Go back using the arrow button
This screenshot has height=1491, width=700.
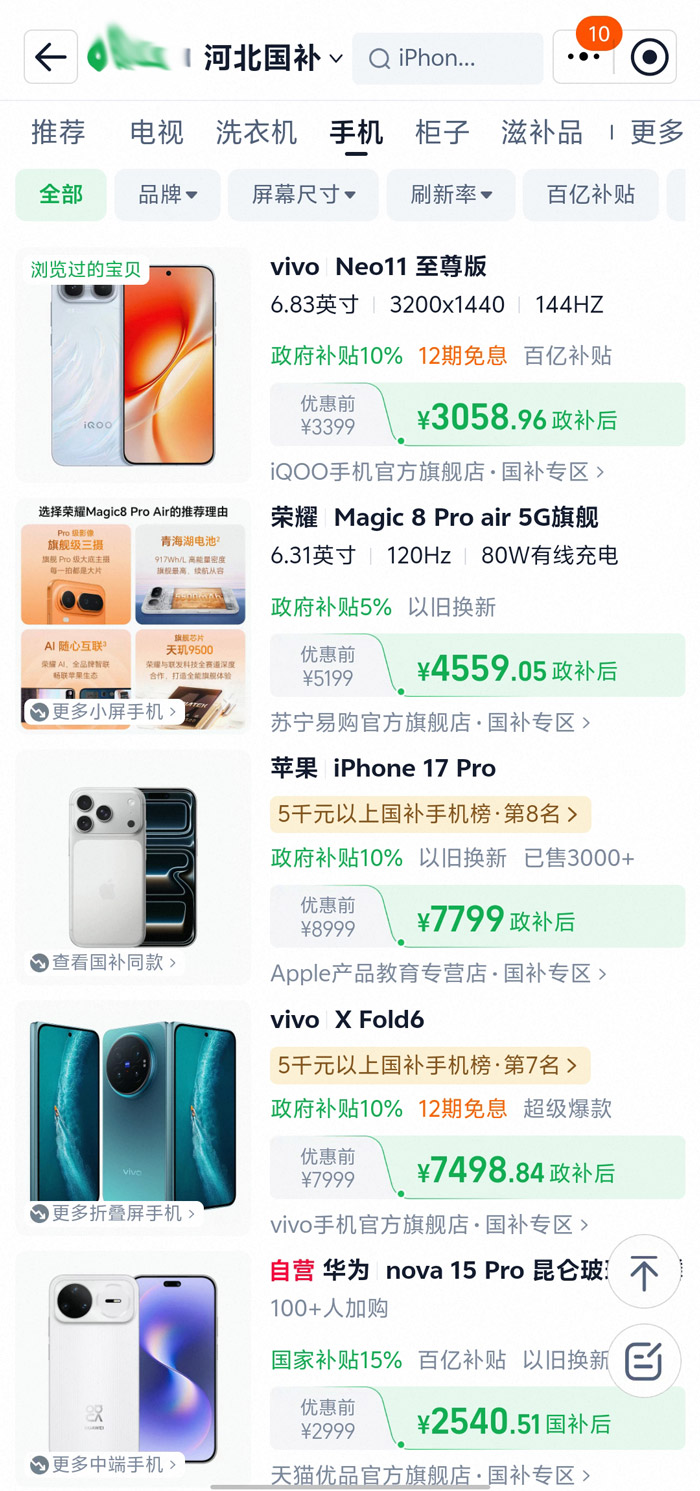(x=51, y=57)
